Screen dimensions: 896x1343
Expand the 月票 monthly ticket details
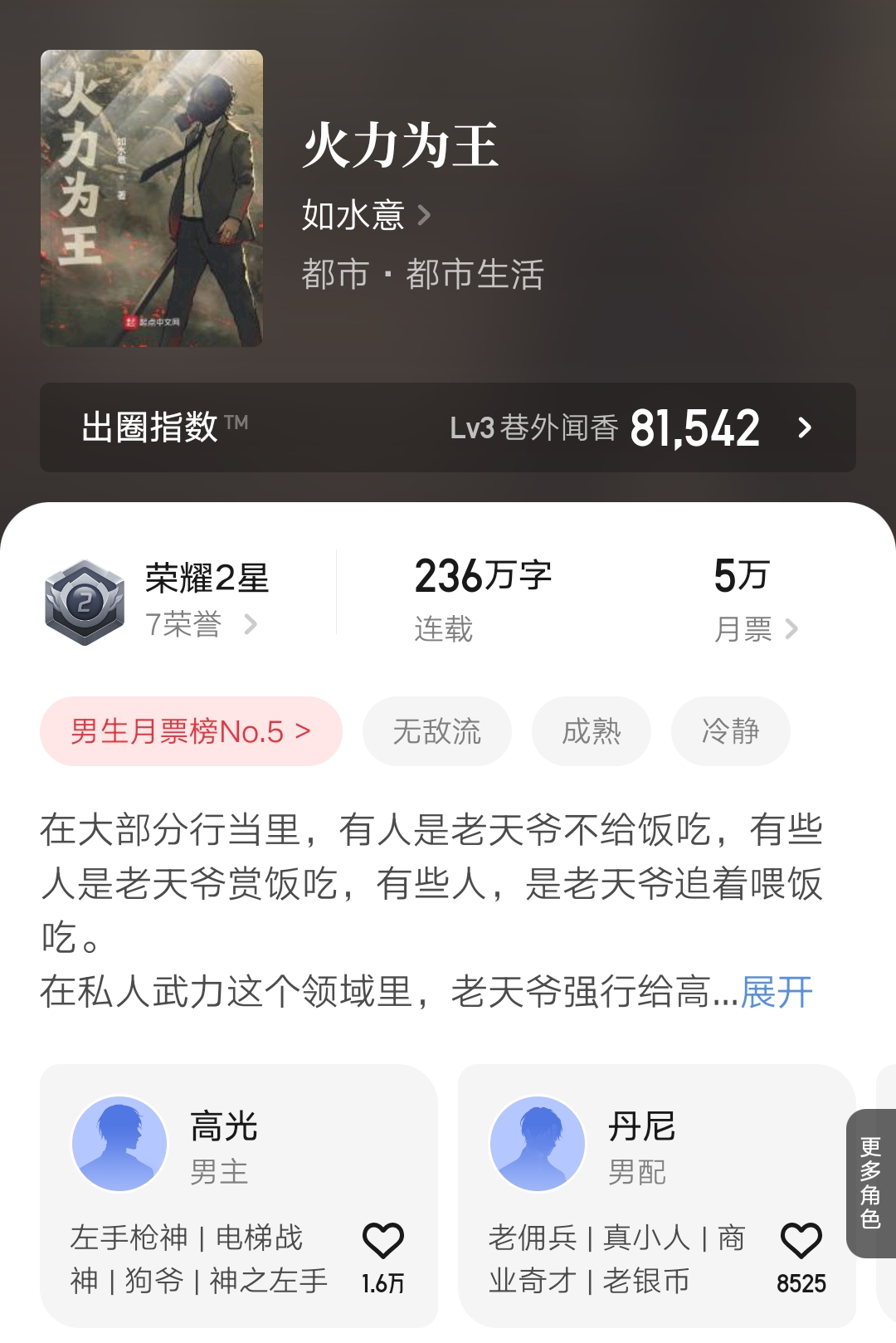(791, 629)
